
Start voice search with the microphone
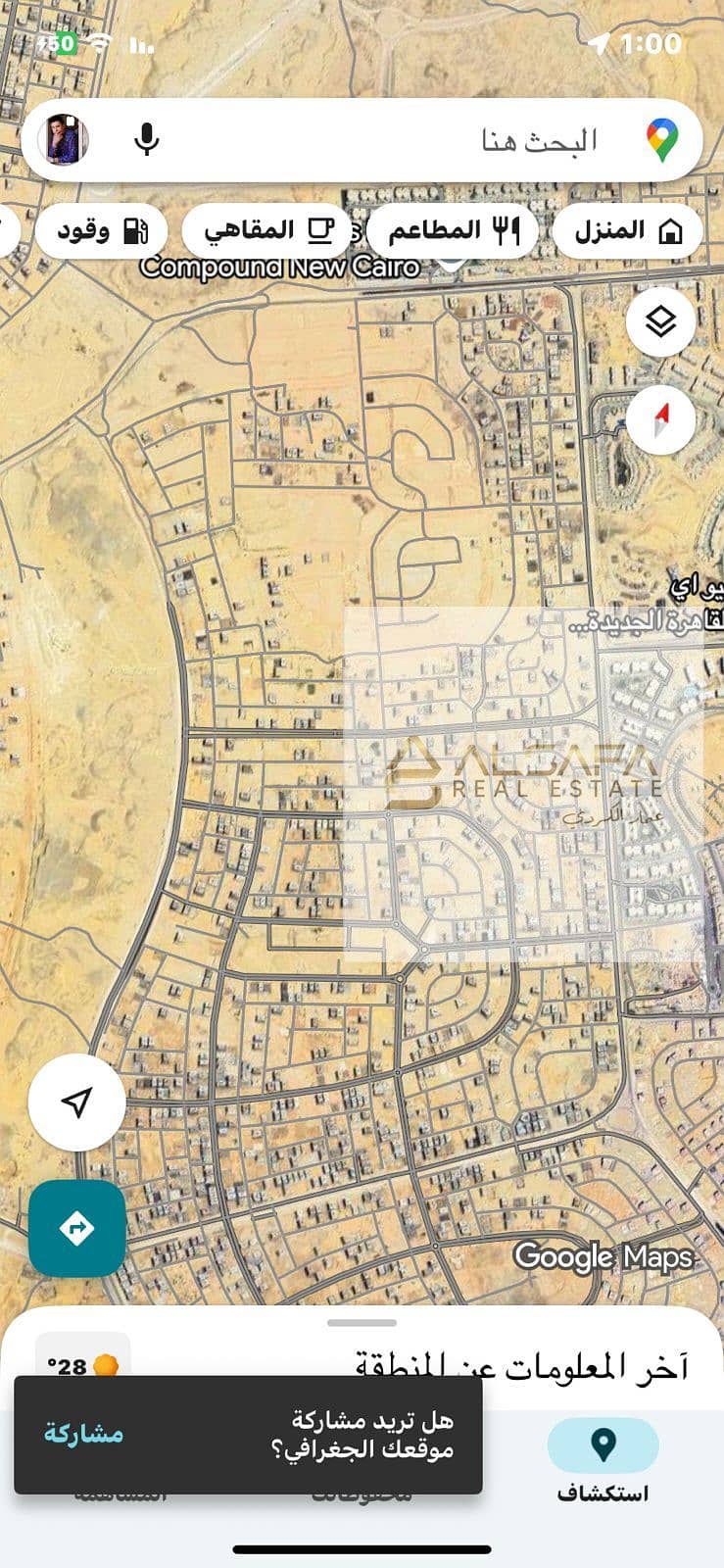pos(147,139)
